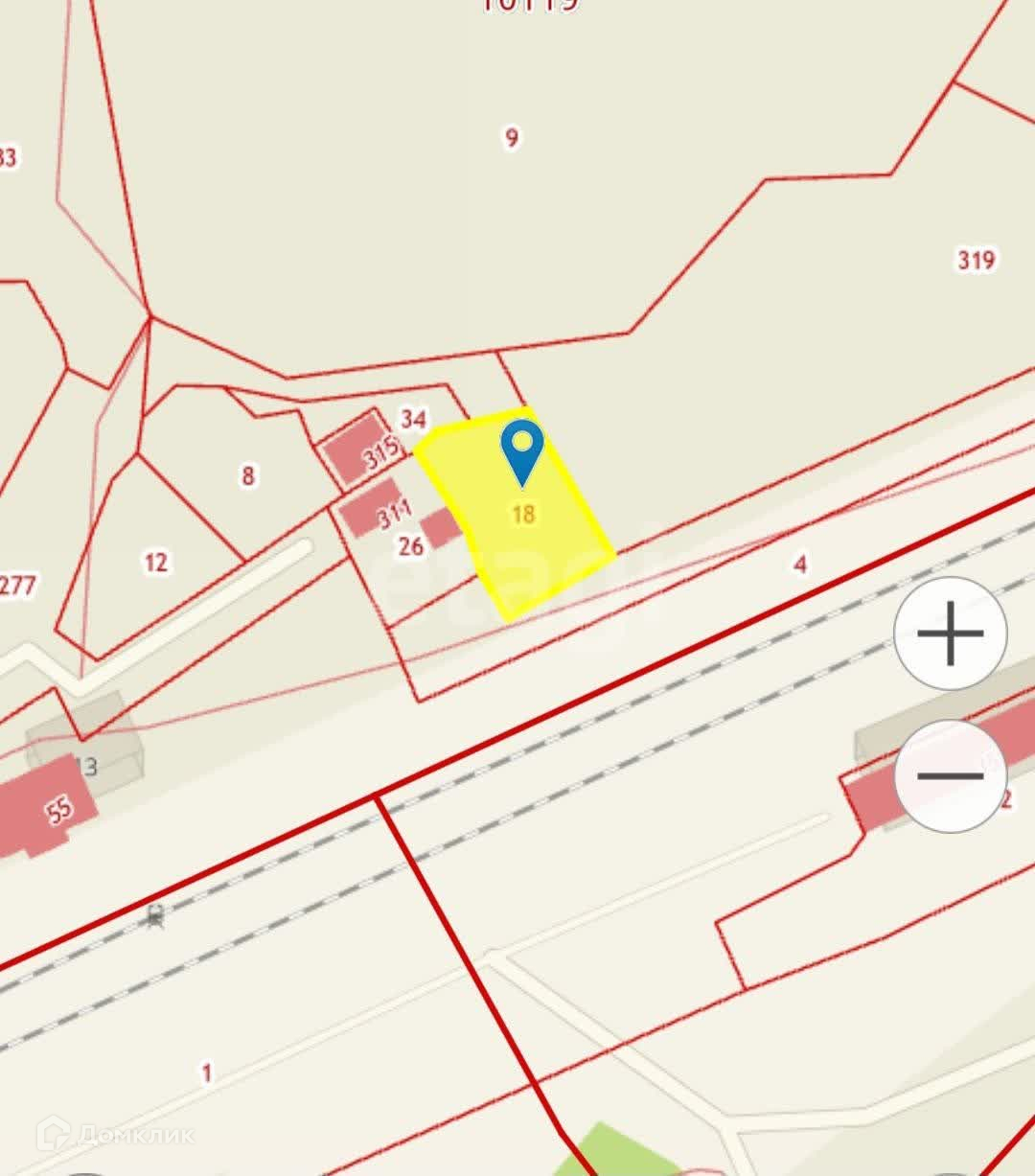This screenshot has height=1176, width=1035.
Task: Zoom out with the minus button
Action: tap(950, 775)
